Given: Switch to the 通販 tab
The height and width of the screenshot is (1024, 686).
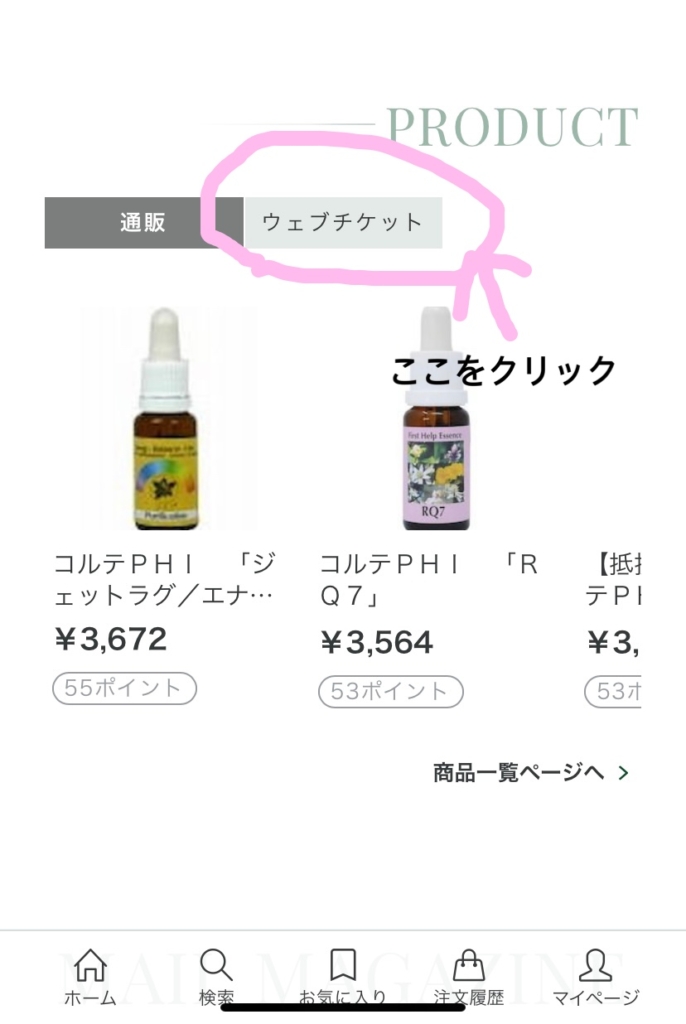Looking at the screenshot, I should coord(143,223).
